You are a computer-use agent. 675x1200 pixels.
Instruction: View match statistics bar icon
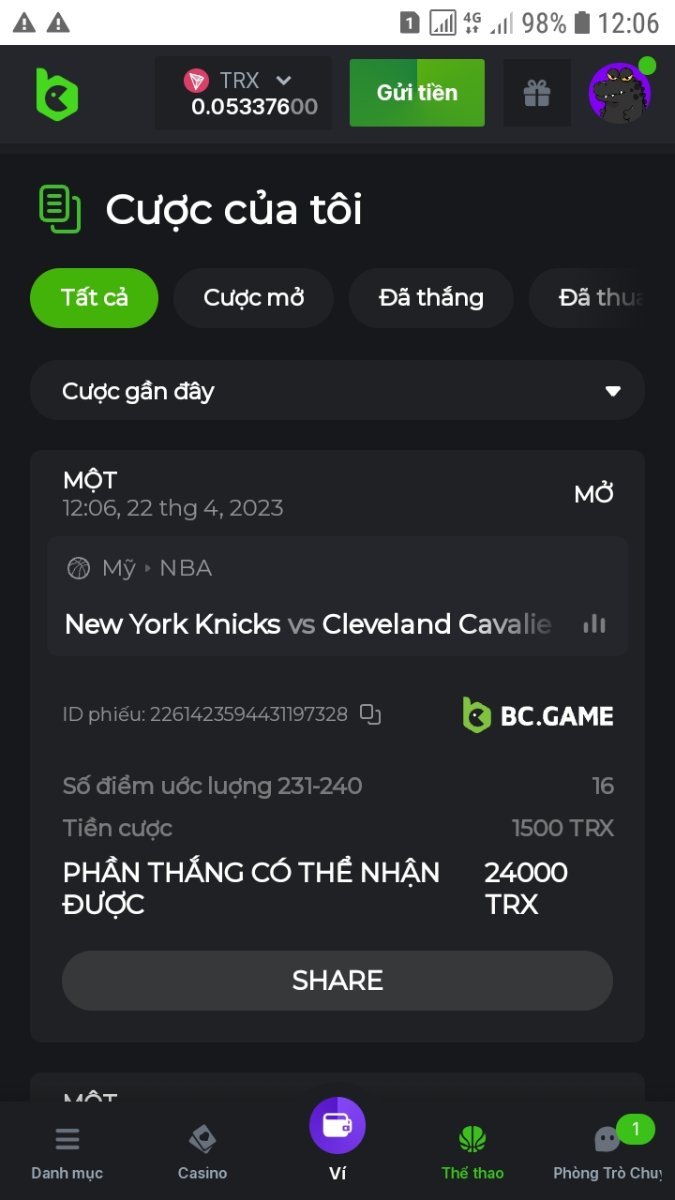tap(594, 624)
